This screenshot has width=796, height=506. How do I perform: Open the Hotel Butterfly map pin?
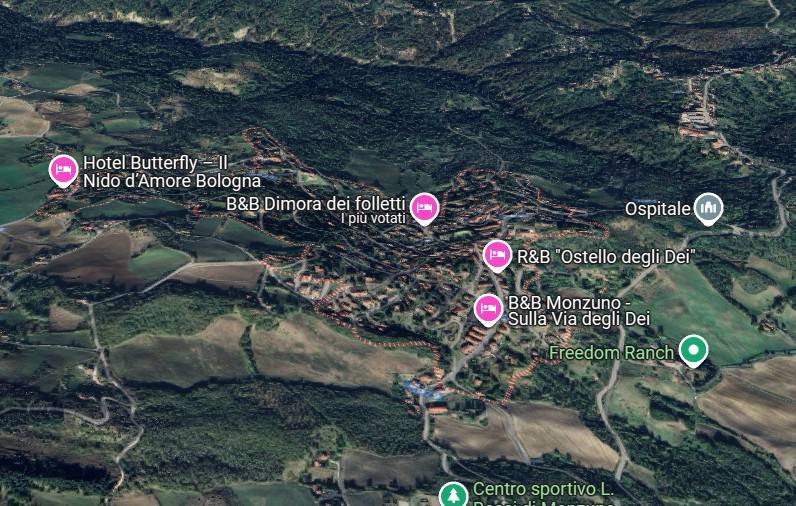63,170
